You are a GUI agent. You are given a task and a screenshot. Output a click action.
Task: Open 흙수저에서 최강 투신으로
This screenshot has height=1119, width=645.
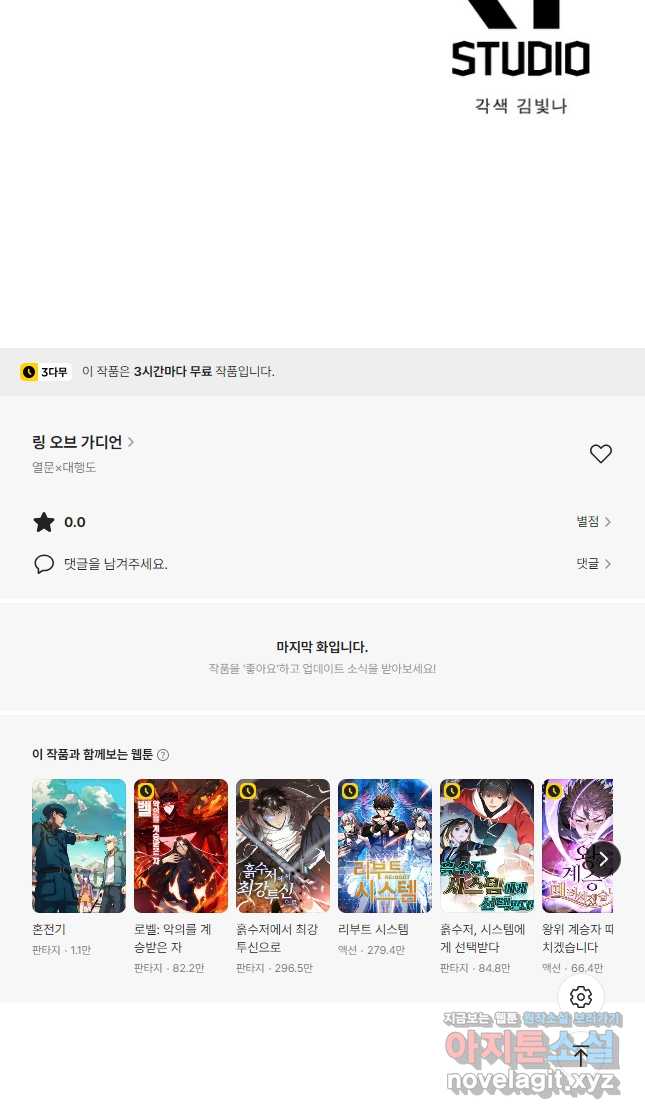[x=283, y=846]
